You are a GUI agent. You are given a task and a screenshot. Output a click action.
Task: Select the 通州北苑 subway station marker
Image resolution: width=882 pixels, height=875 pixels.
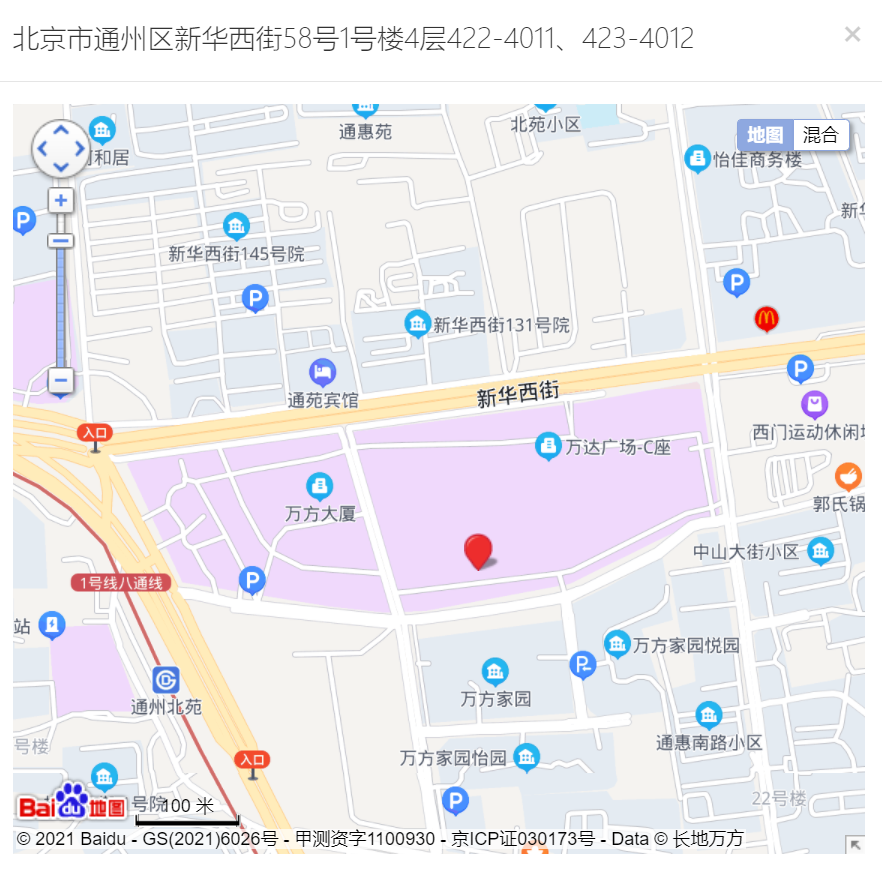point(166,680)
